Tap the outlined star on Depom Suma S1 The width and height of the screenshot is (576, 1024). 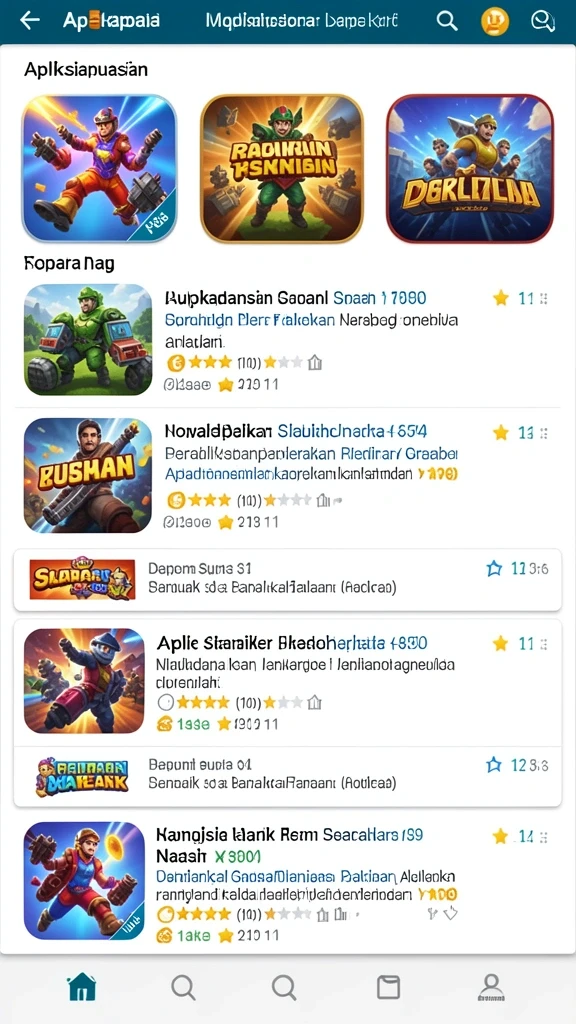(494, 569)
